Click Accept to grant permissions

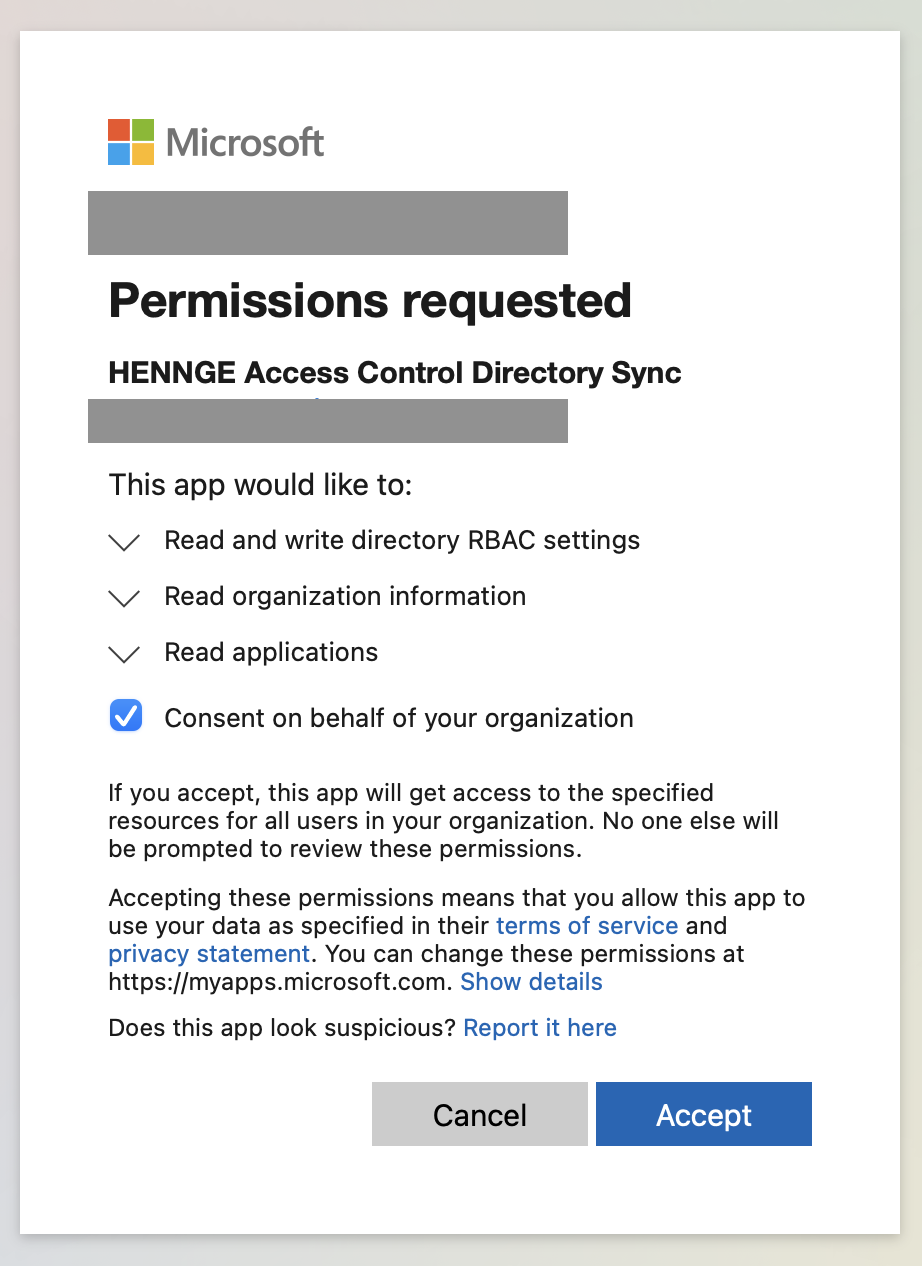coord(703,1114)
